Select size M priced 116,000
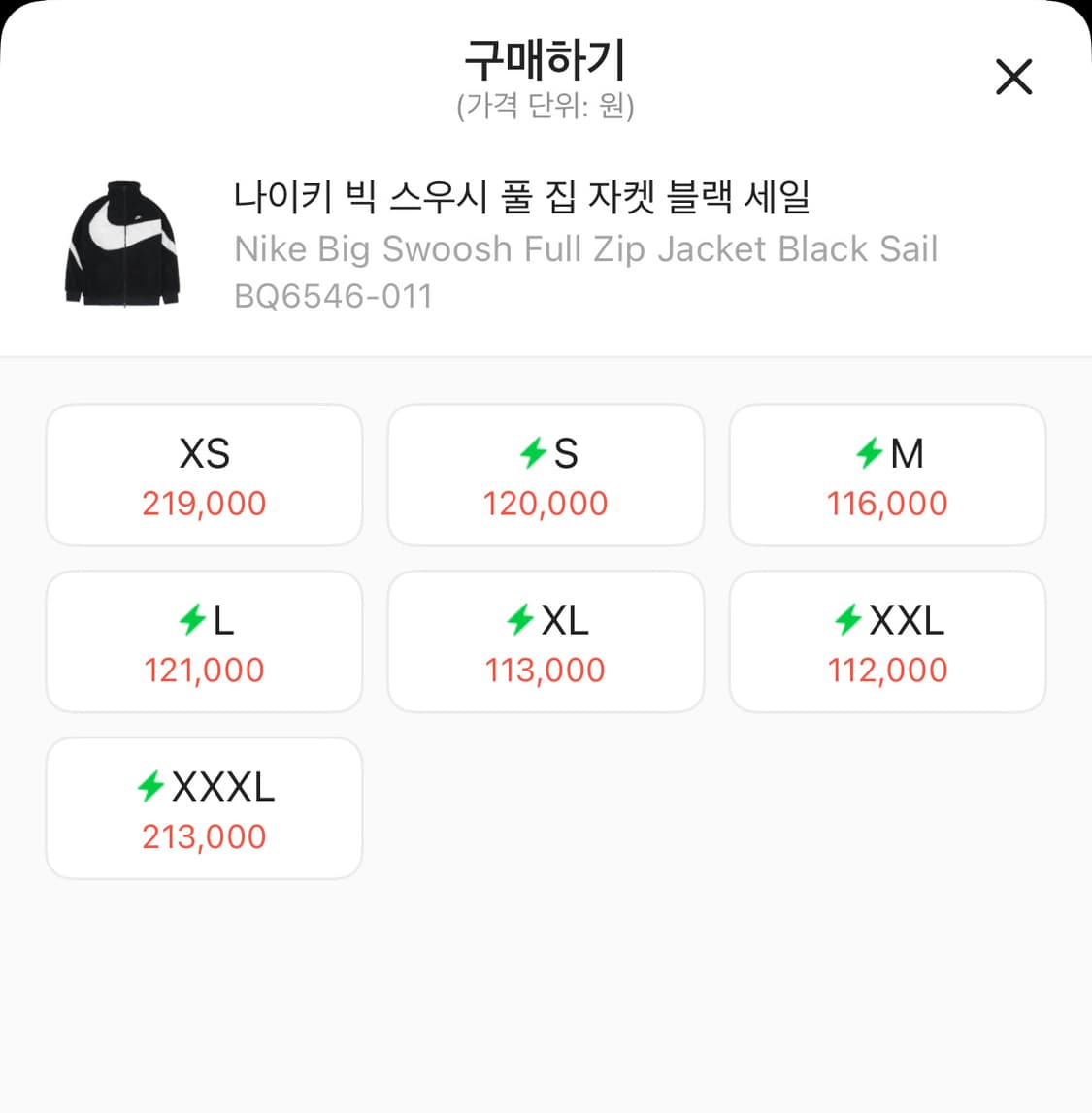Image resolution: width=1092 pixels, height=1113 pixels. tap(886, 475)
